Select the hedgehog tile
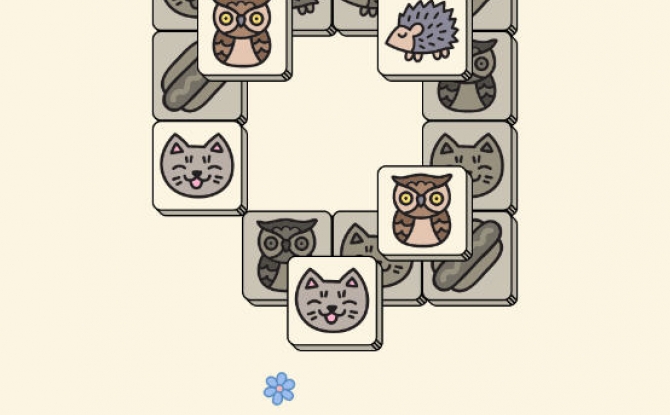 424,37
